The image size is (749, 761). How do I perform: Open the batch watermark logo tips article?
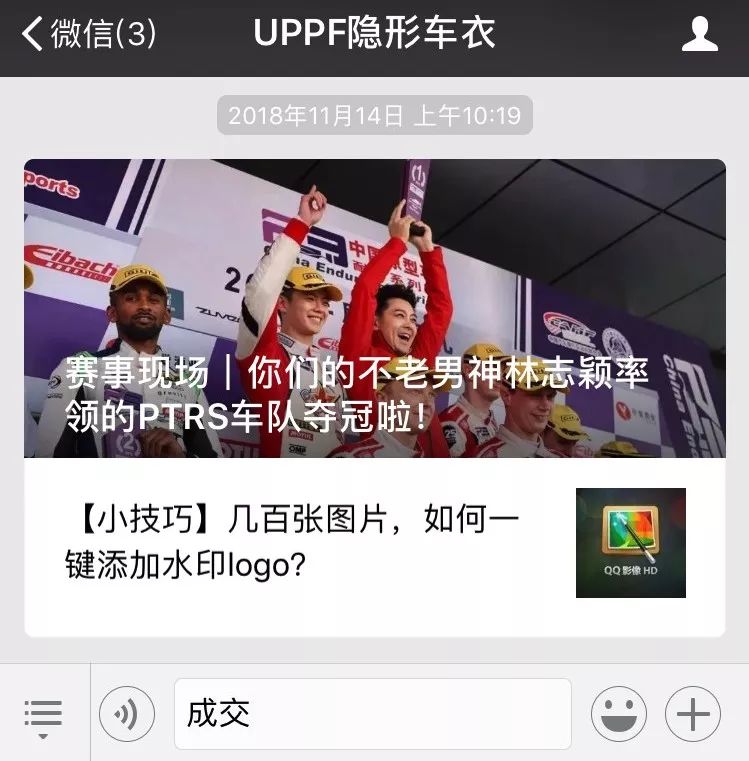[x=300, y=542]
